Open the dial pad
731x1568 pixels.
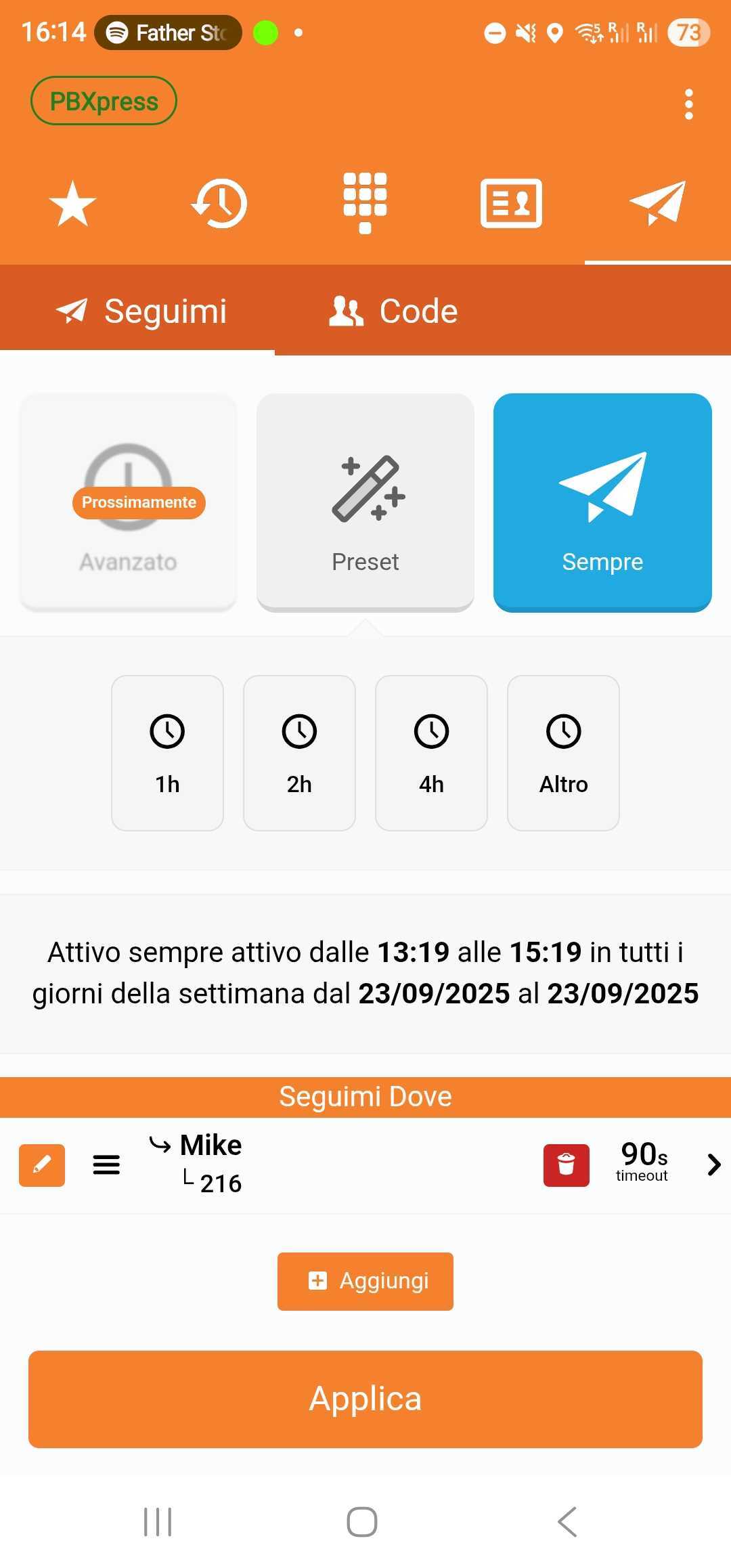pyautogui.click(x=365, y=202)
